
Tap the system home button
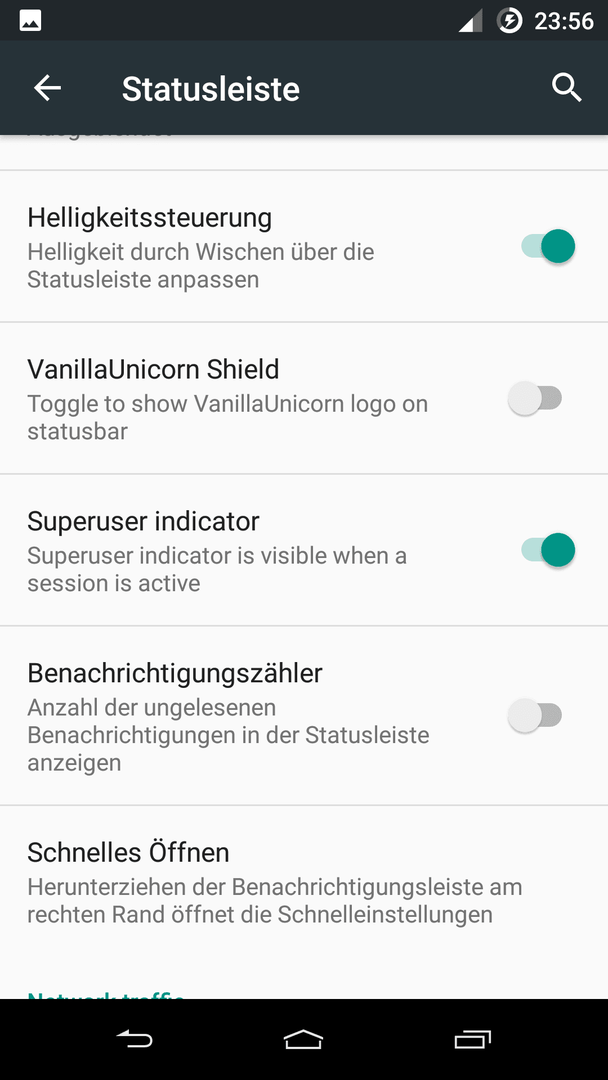(x=304, y=1039)
